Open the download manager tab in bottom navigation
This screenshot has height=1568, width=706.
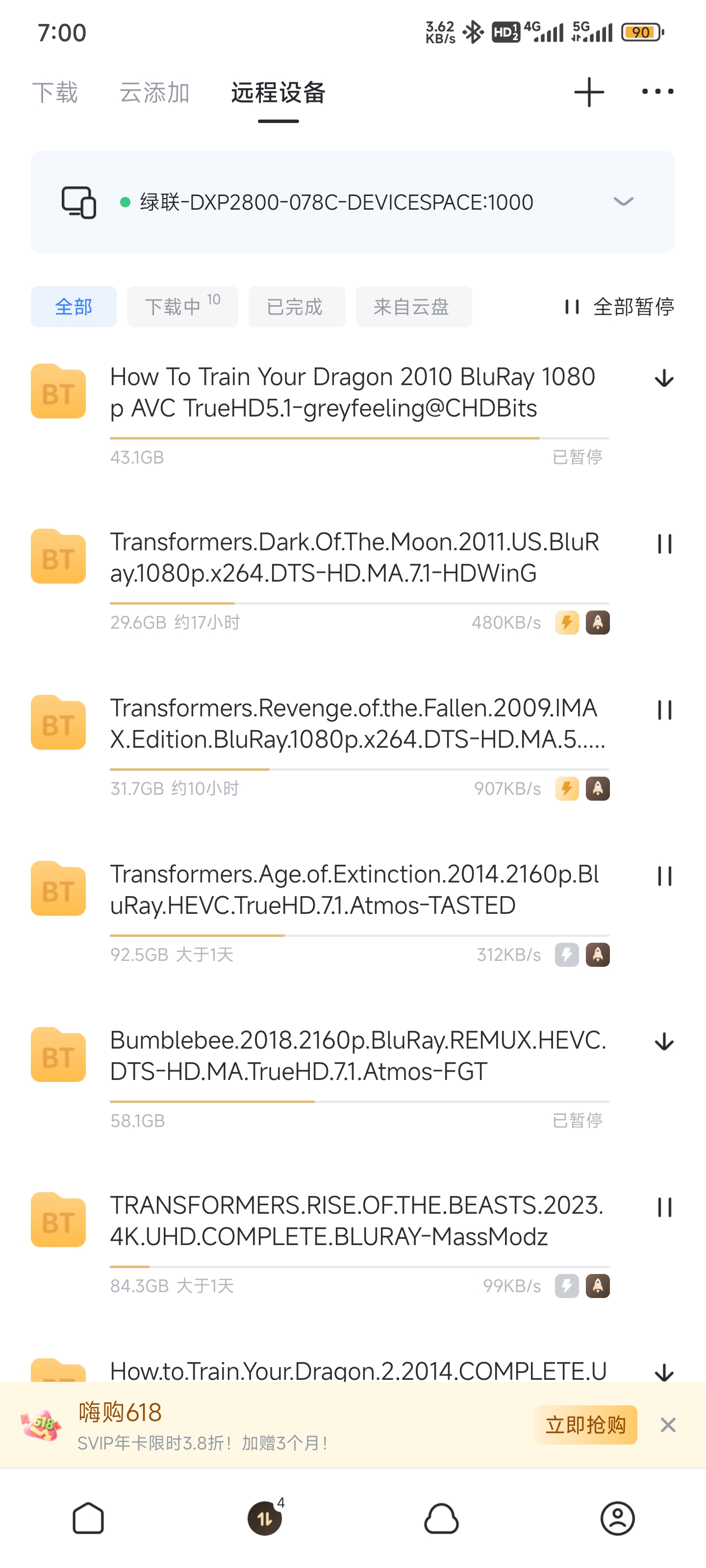pyautogui.click(x=264, y=1518)
